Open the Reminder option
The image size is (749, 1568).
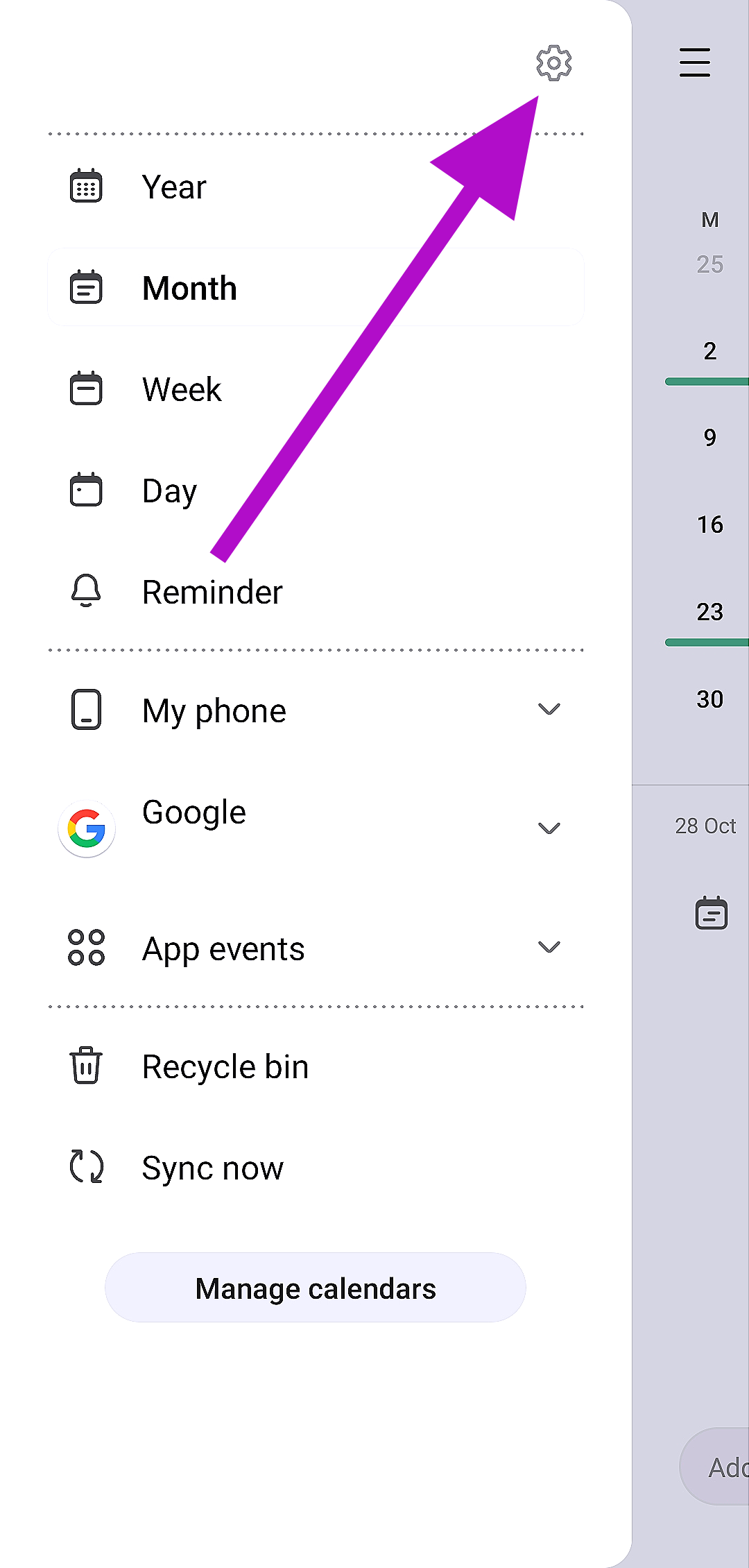point(212,593)
